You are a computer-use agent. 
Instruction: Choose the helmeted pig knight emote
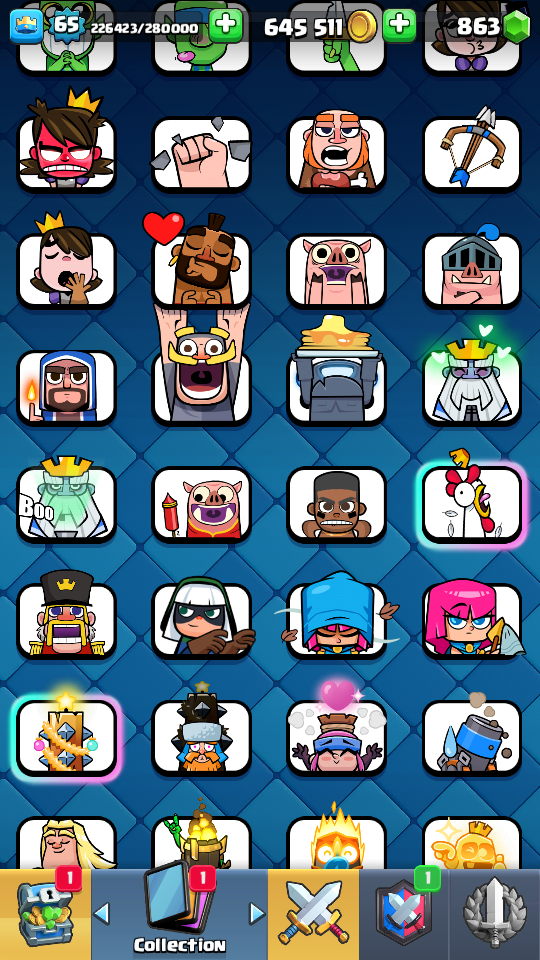(472, 264)
